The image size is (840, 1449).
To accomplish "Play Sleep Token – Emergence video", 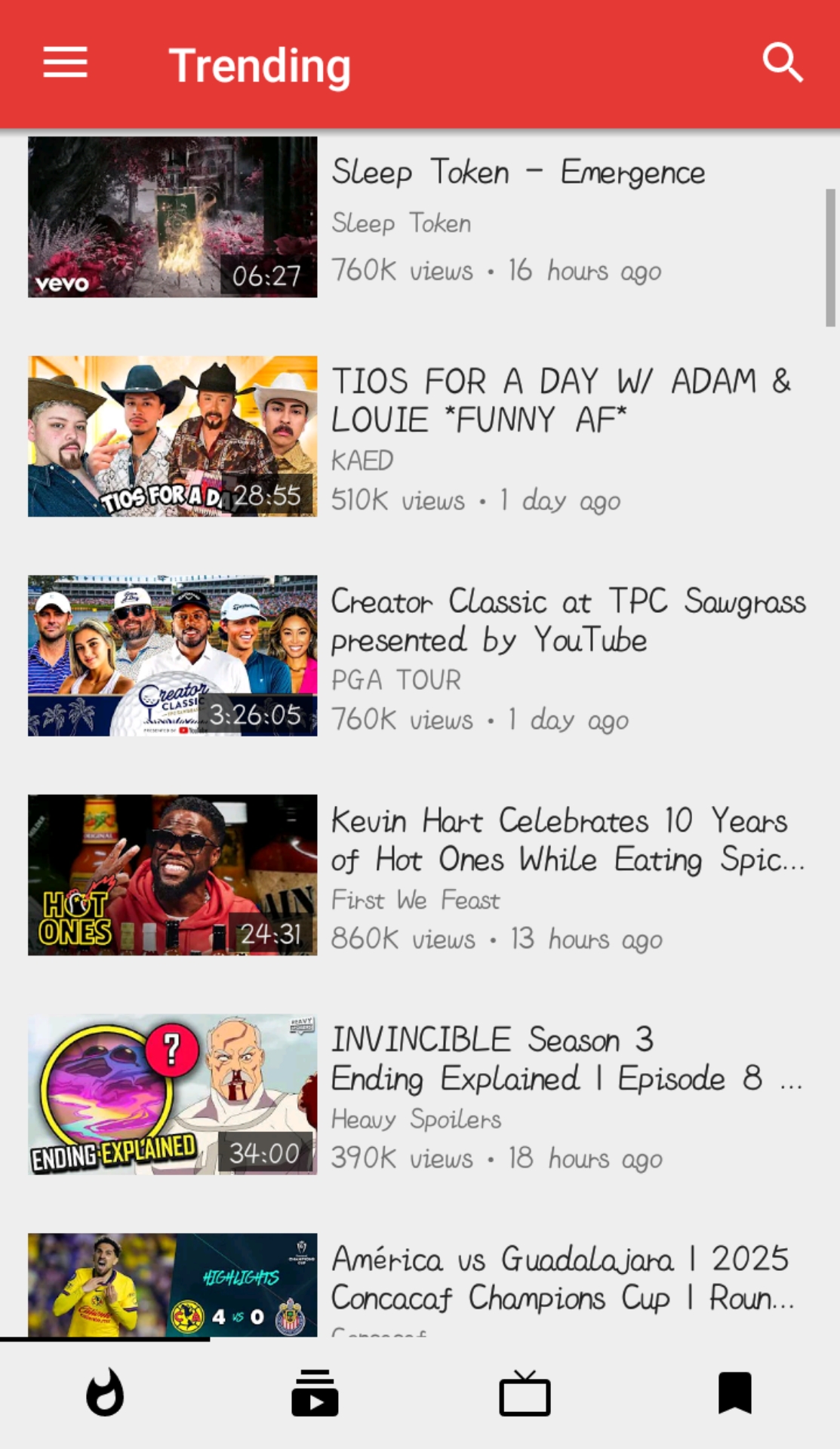I will click(172, 217).
